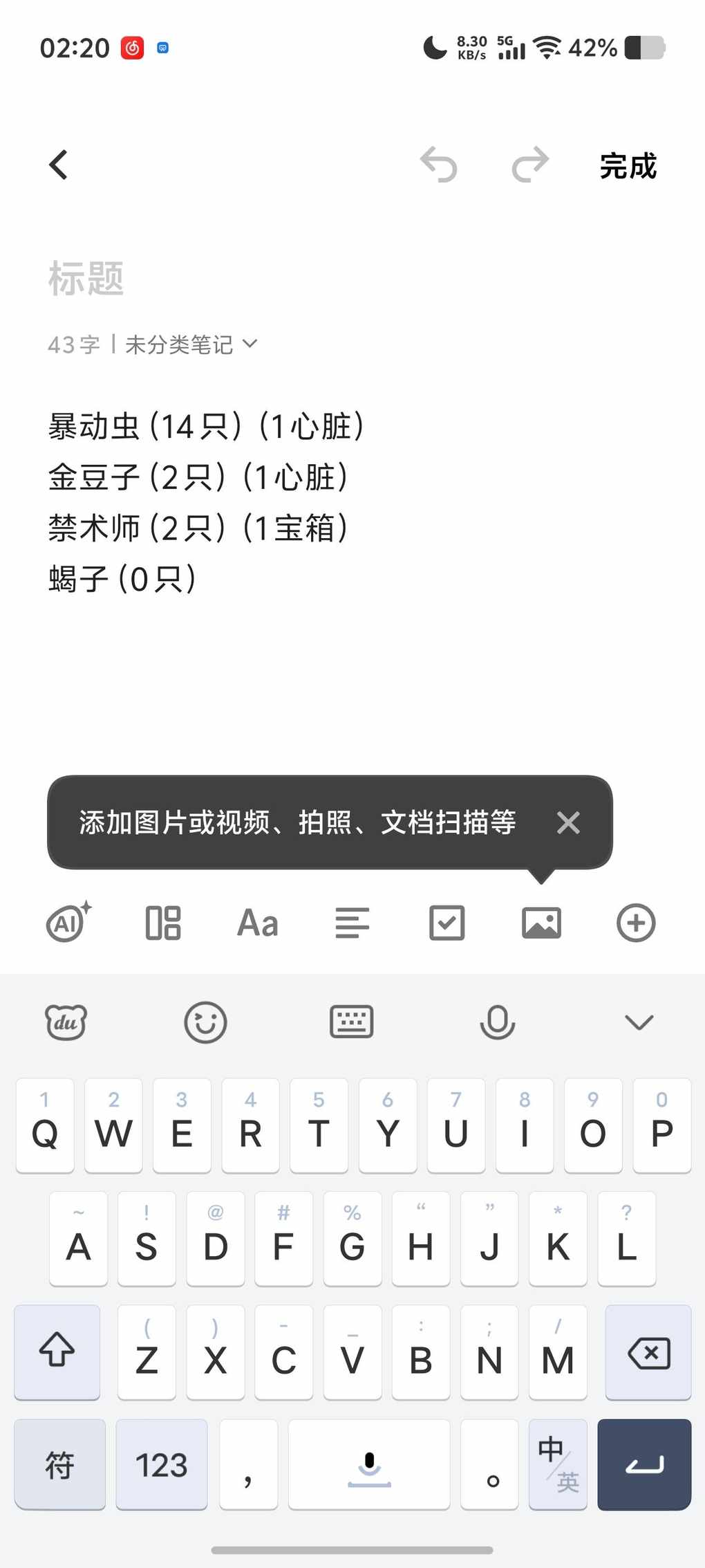Redo the last edit
Screen dimensions: 705x1568
[530, 165]
